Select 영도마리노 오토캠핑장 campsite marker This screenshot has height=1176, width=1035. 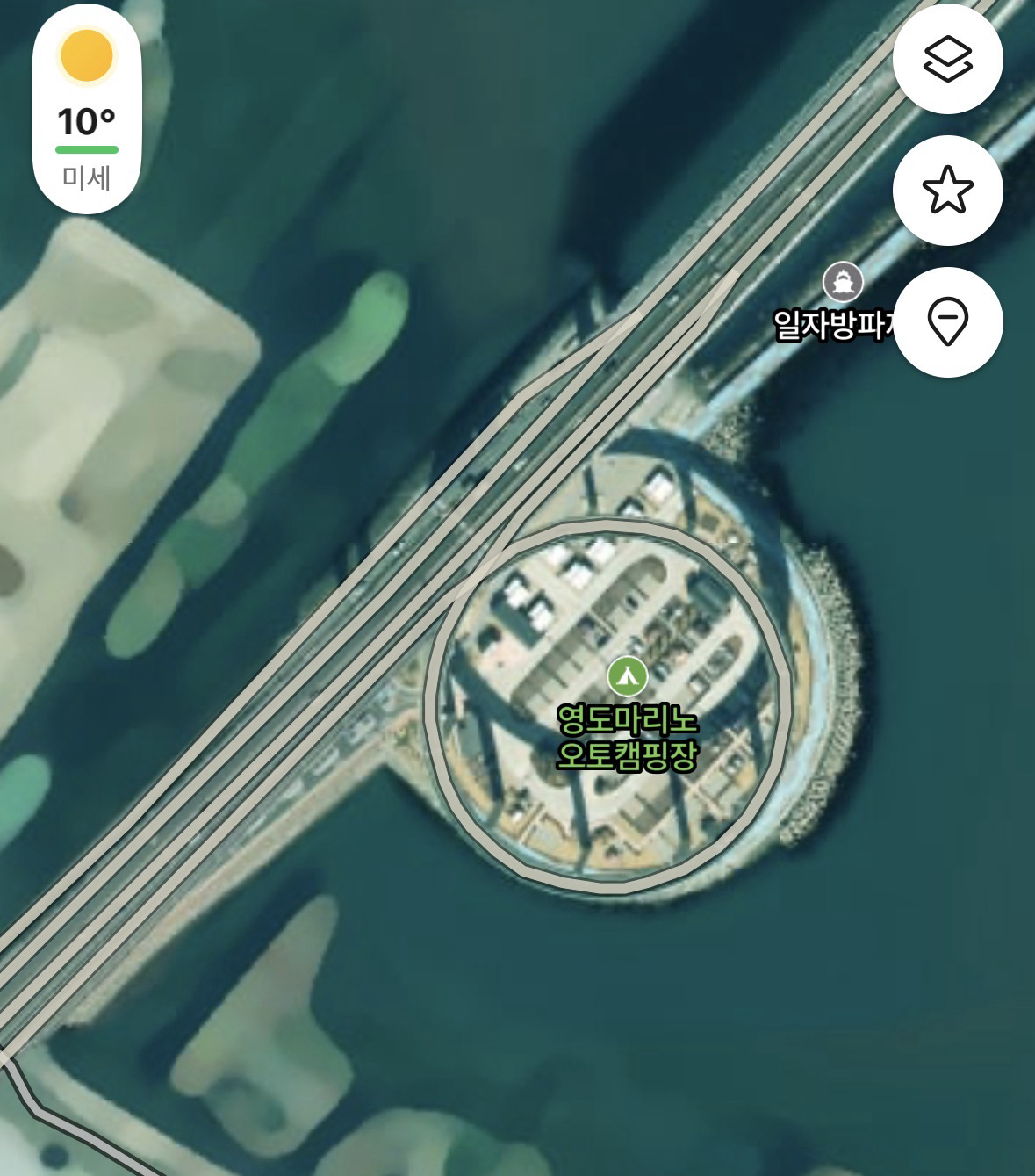[x=627, y=675]
